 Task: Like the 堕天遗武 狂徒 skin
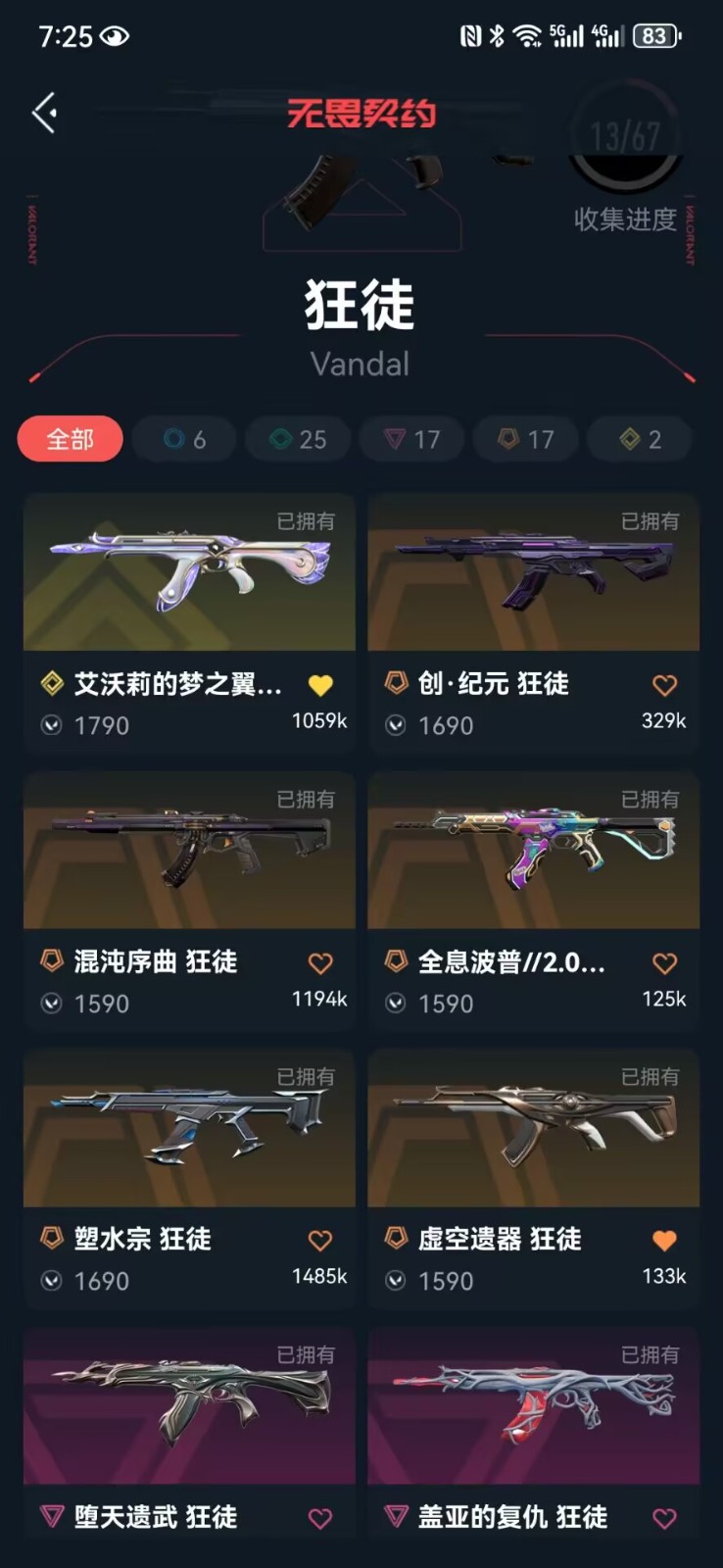(x=320, y=1518)
